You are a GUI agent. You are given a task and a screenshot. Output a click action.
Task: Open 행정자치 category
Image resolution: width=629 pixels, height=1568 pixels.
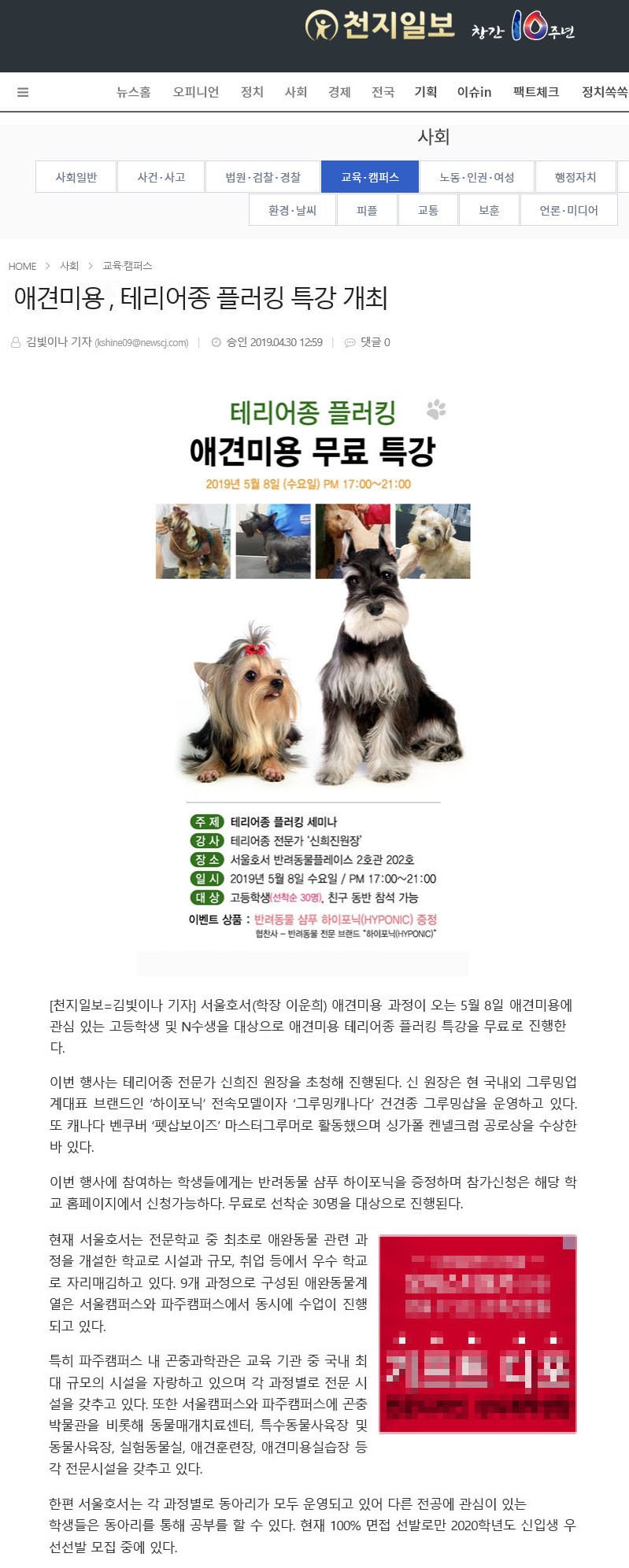(x=575, y=177)
